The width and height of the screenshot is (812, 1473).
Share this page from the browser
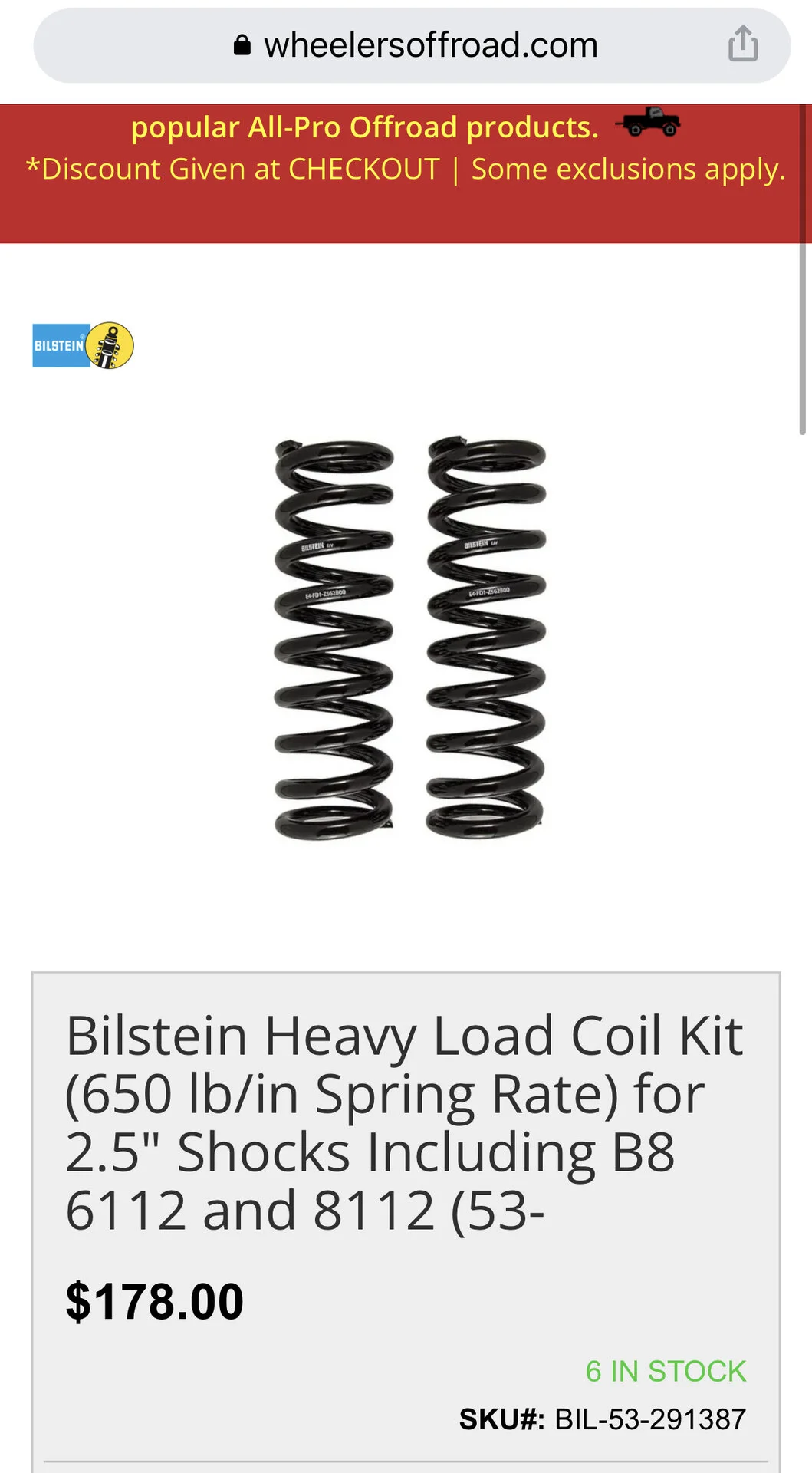(x=742, y=44)
